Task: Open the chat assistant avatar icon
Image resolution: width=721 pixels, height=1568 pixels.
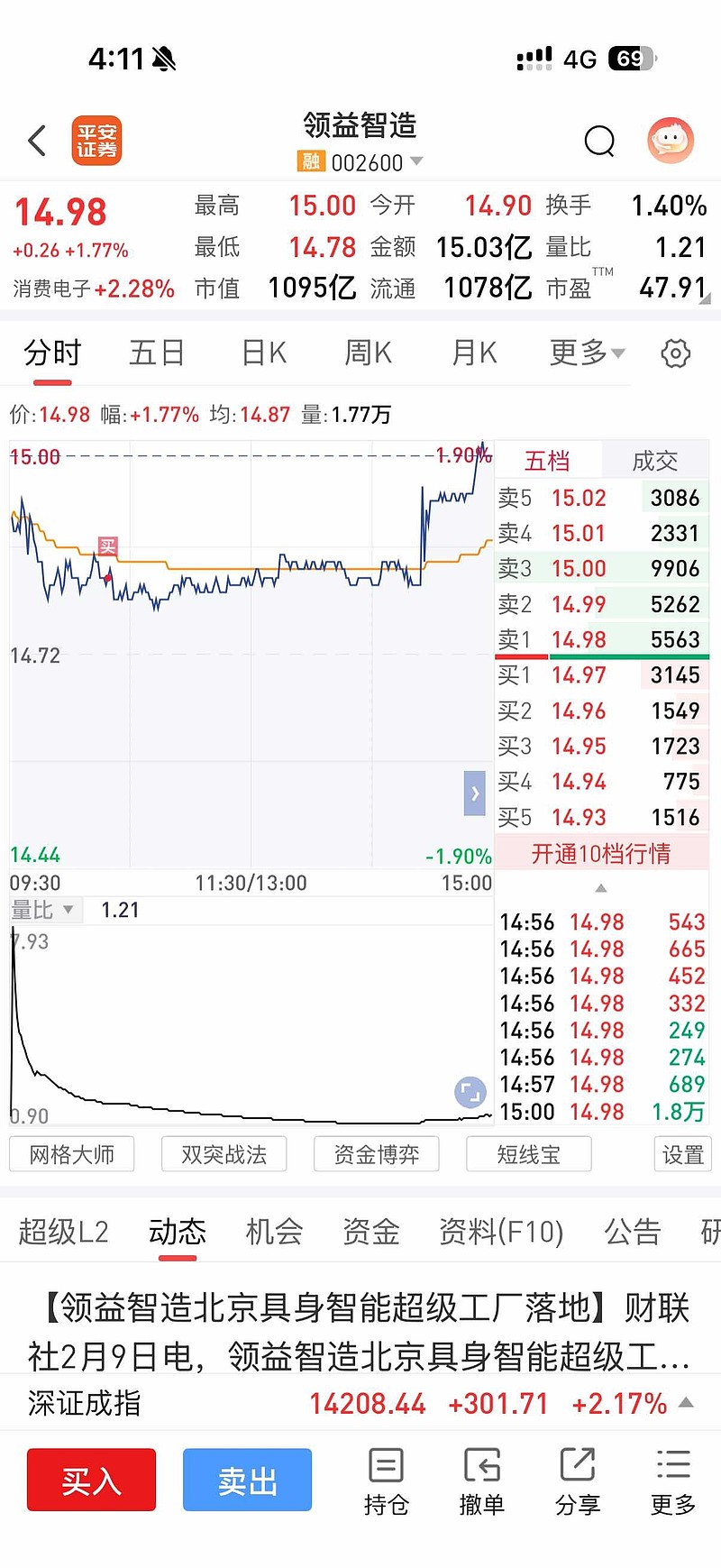Action: point(671,141)
